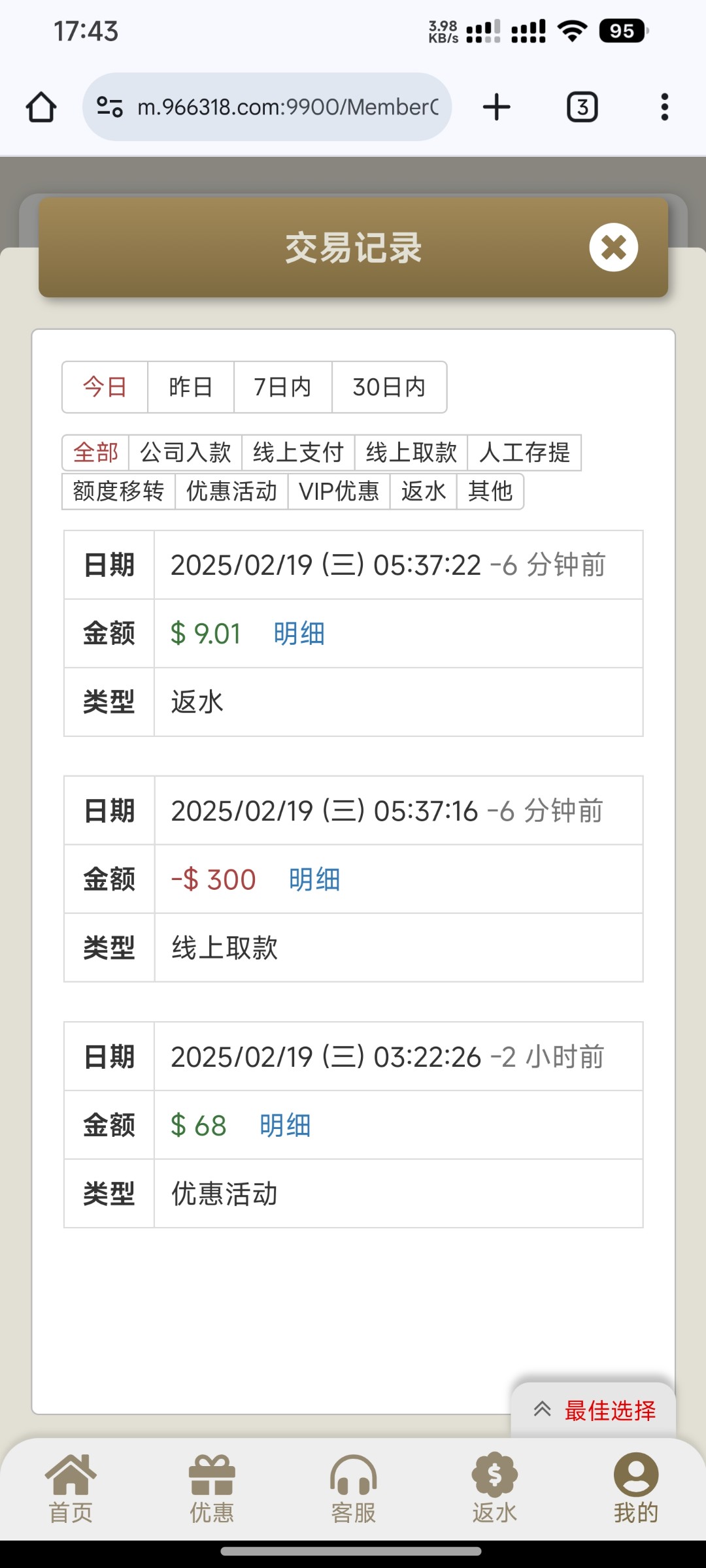View 明细 for the -$300 withdrawal
This screenshot has width=706, height=1568.
pyautogui.click(x=314, y=879)
